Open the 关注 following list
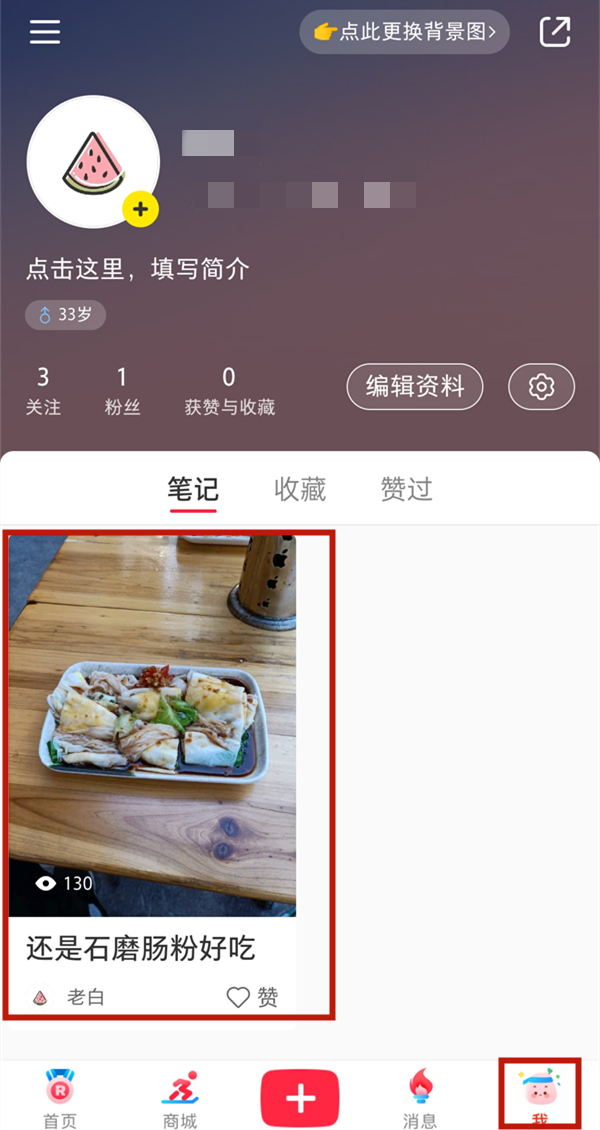 point(43,390)
